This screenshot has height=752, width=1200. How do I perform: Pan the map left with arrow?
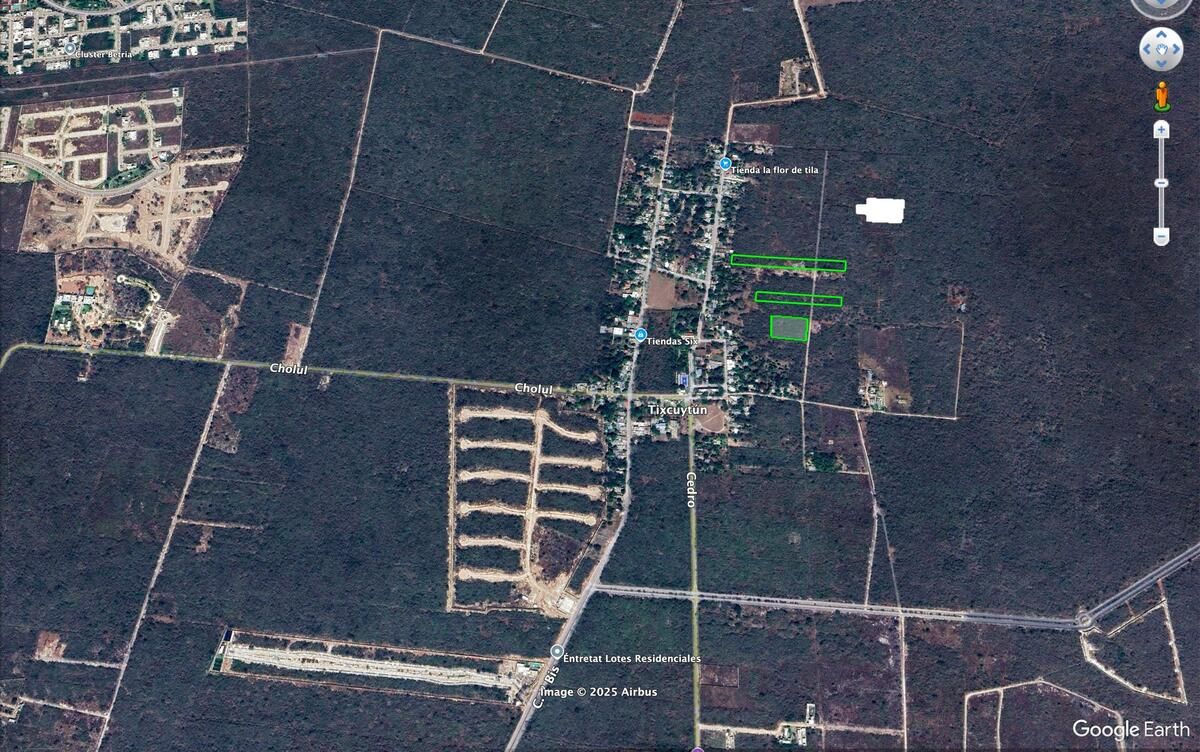click(1146, 49)
